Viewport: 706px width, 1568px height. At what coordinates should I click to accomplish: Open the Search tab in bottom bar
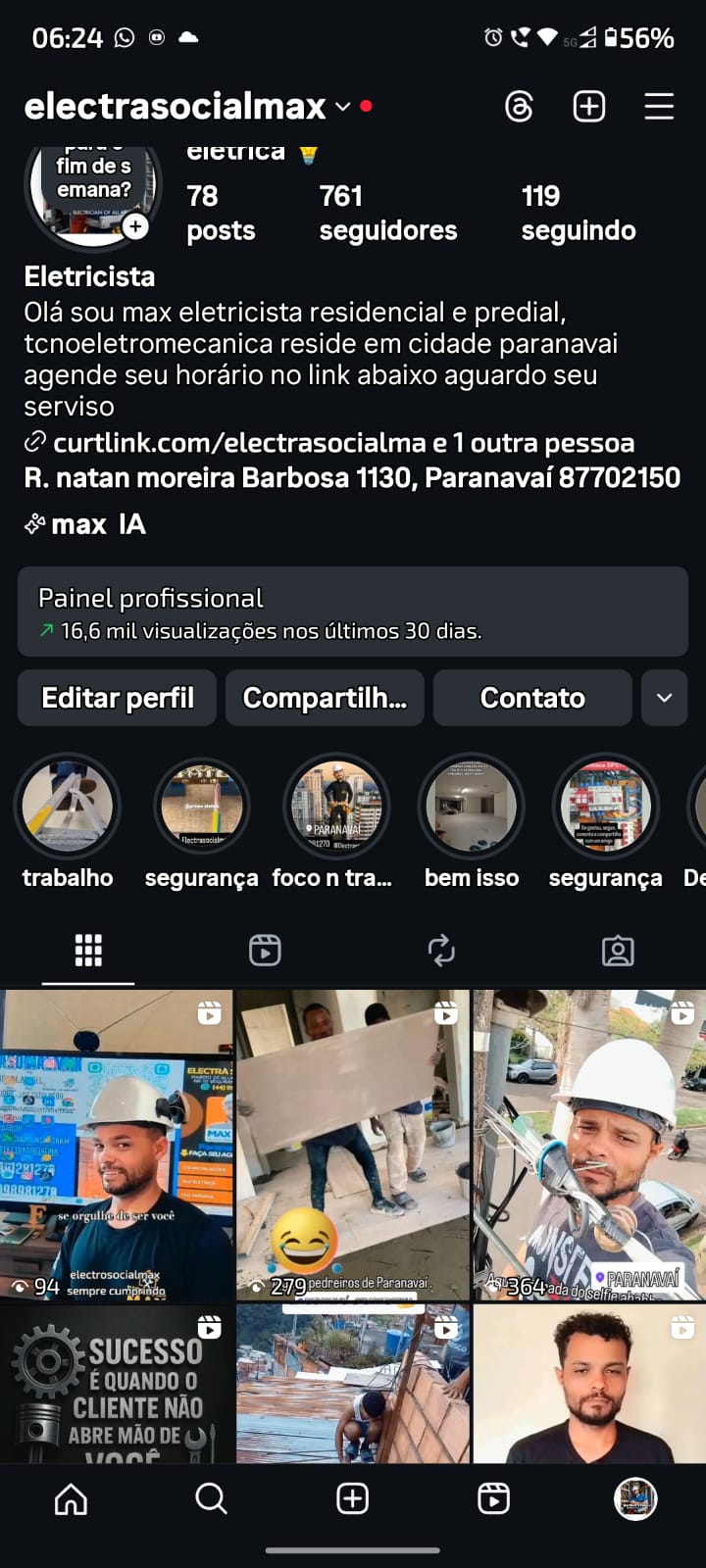pyautogui.click(x=211, y=1498)
